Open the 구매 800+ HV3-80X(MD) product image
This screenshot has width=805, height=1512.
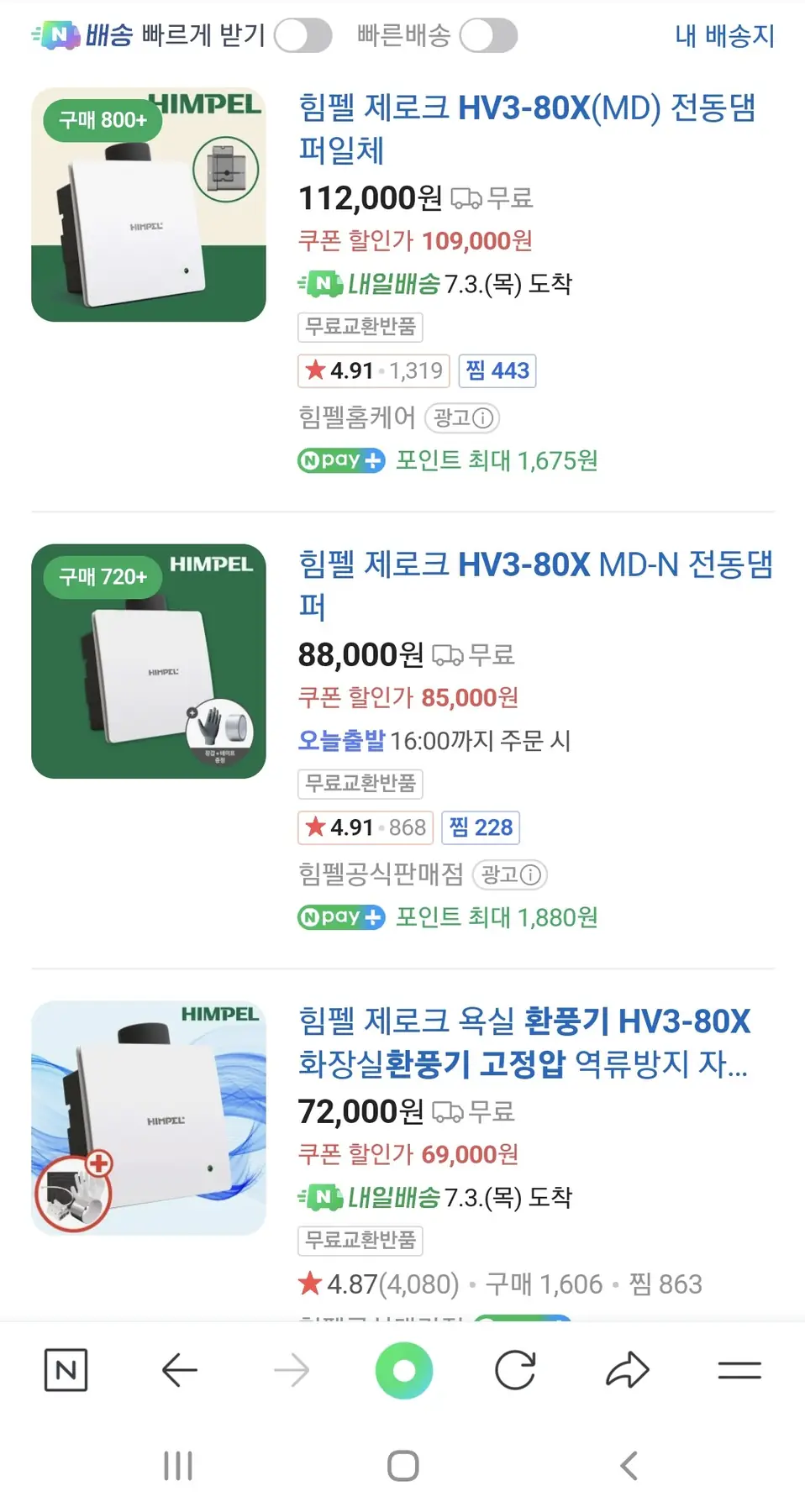coord(149,204)
